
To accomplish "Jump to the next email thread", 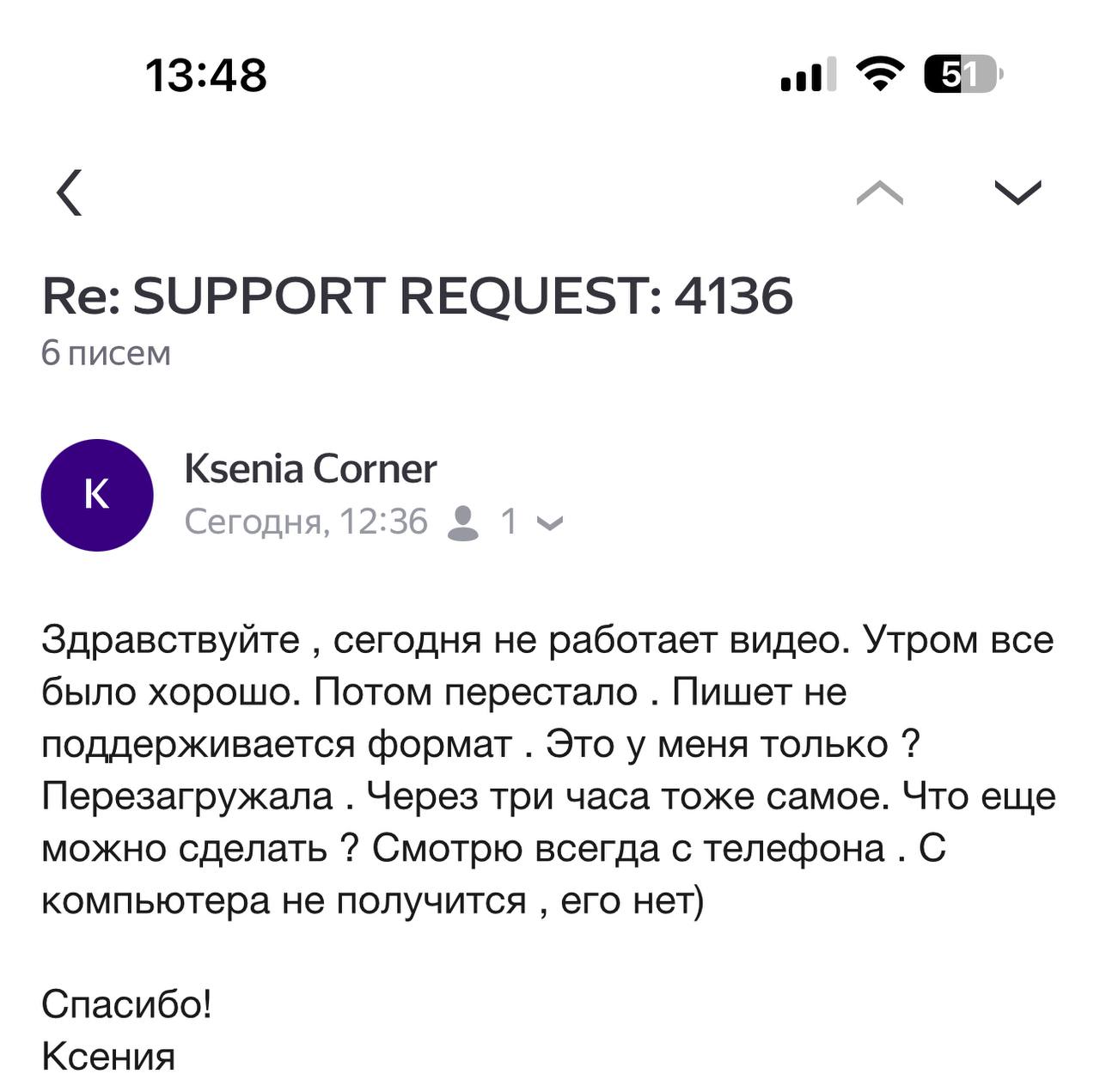I will pyautogui.click(x=1017, y=193).
